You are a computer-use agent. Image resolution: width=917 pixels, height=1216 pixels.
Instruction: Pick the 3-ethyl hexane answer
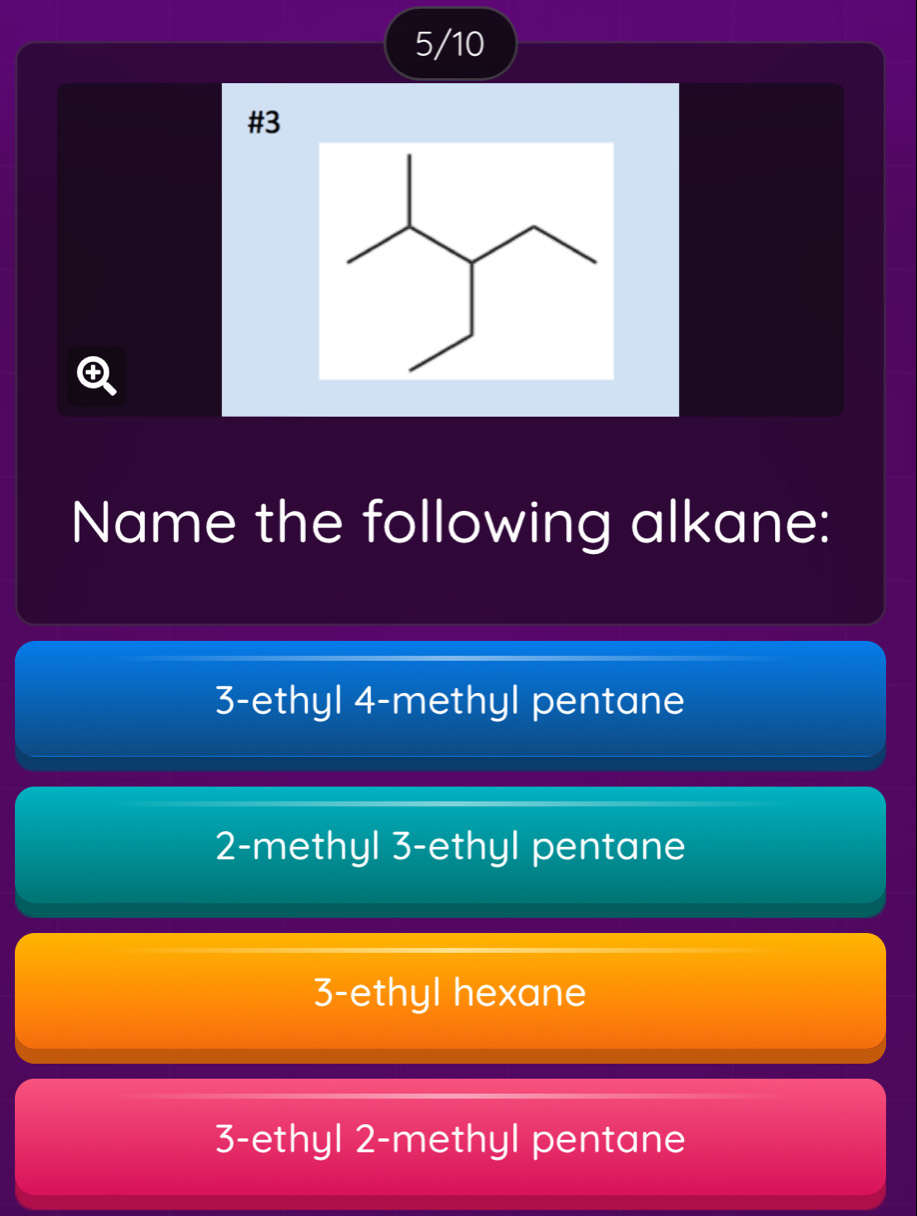pyautogui.click(x=450, y=992)
